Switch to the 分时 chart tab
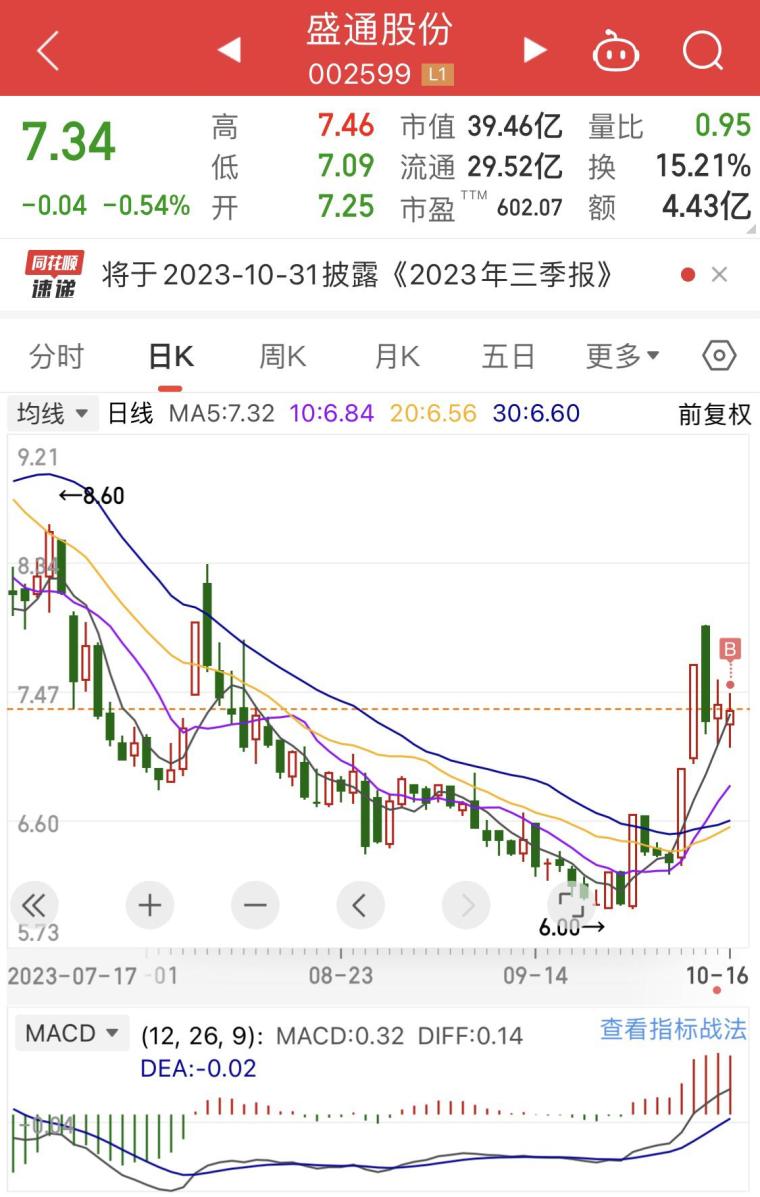 tap(57, 357)
